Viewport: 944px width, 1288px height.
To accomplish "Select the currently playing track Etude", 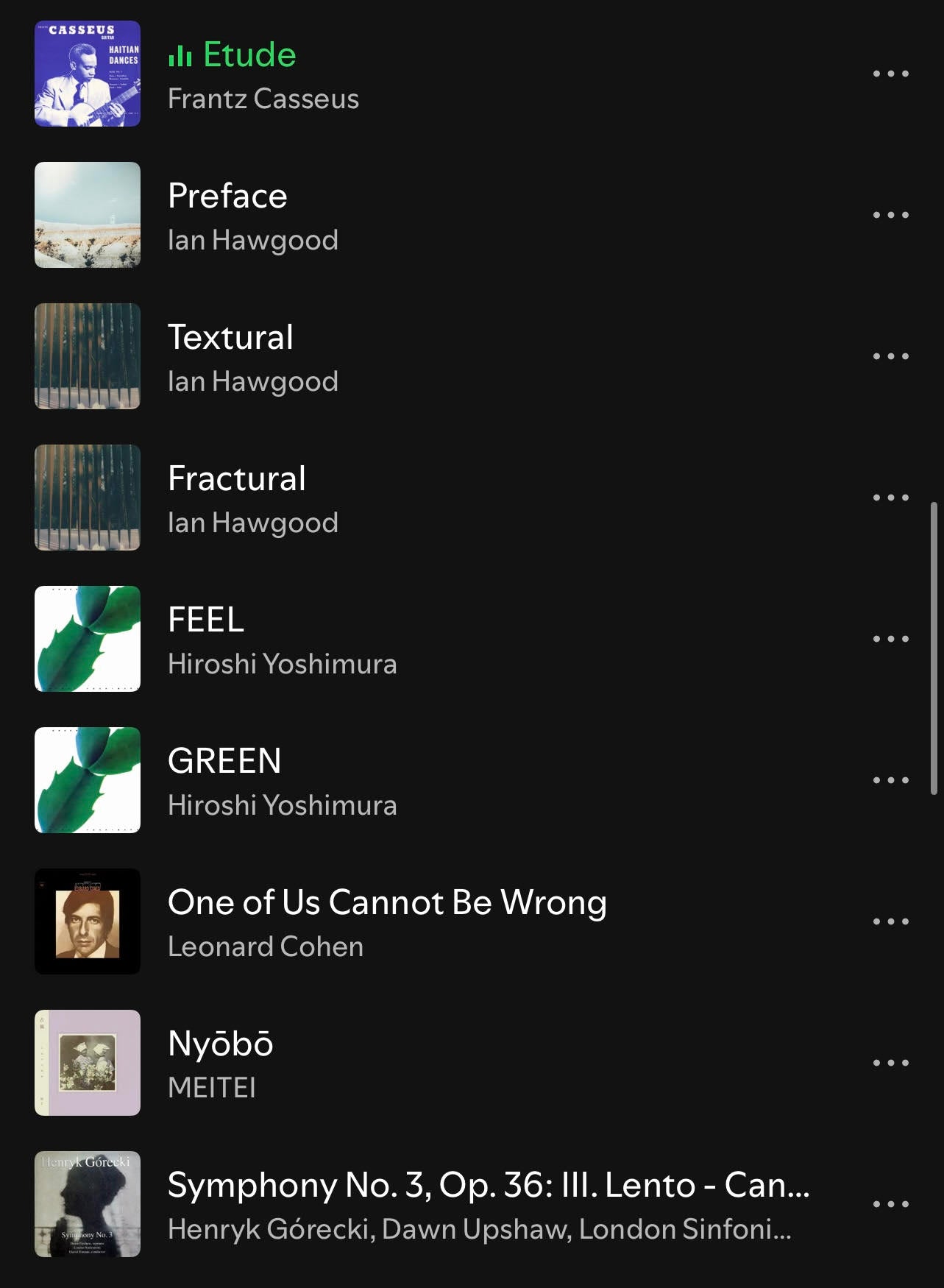I will (249, 55).
